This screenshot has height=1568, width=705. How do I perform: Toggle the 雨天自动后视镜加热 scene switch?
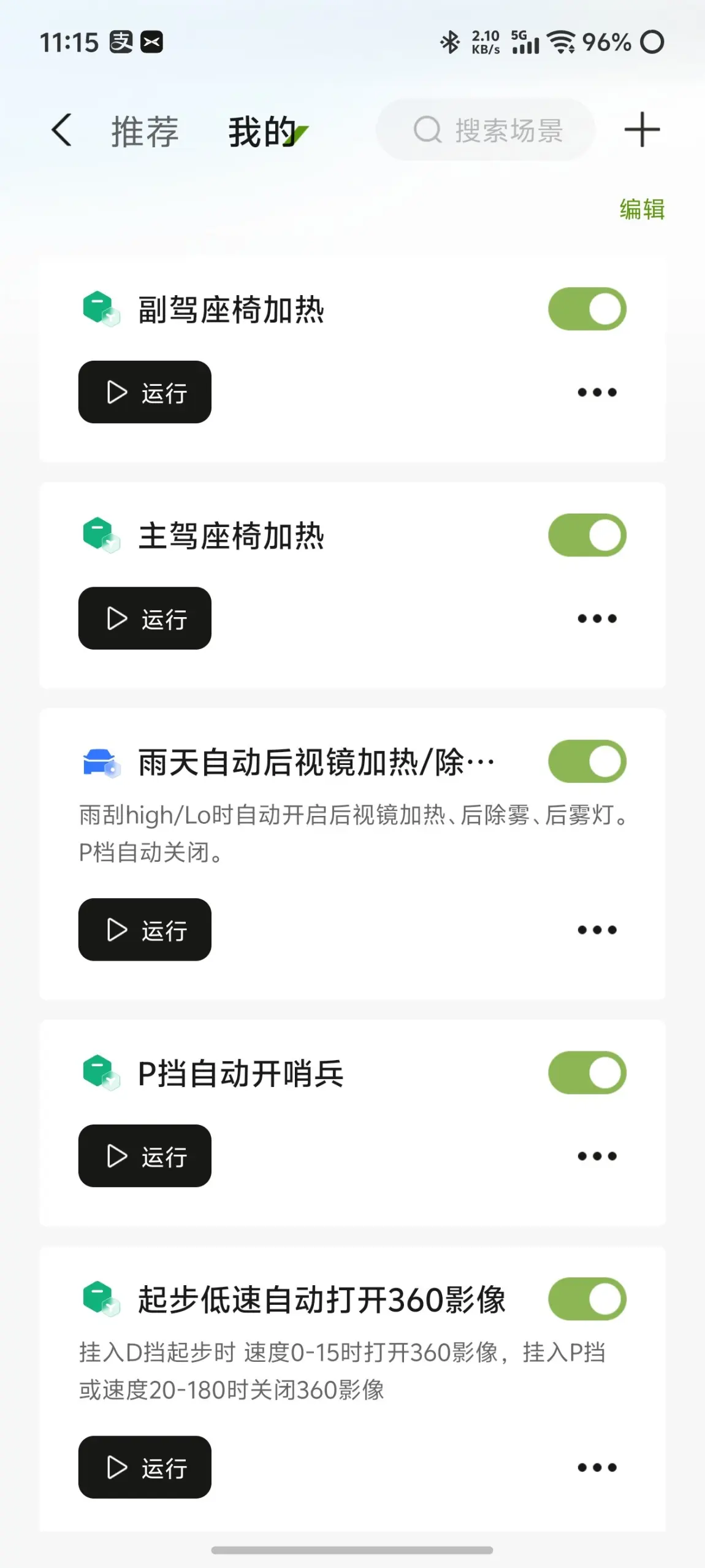click(587, 761)
